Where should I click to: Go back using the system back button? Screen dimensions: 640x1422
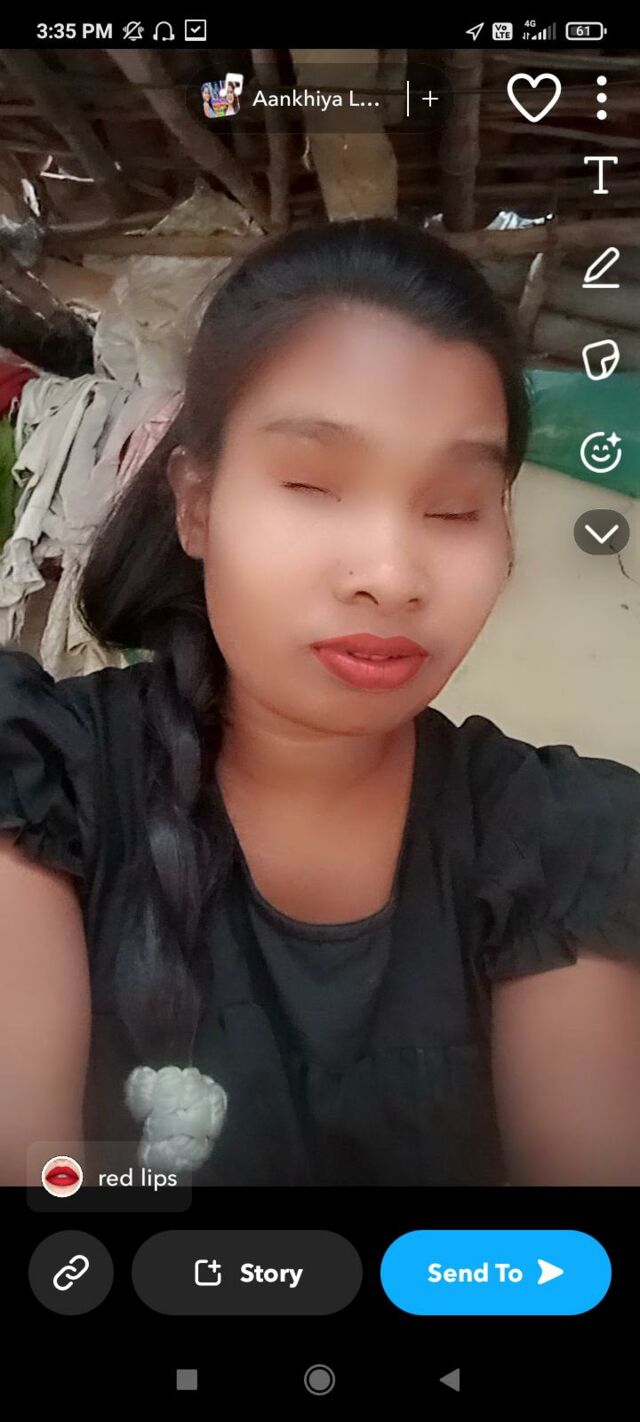pos(450,1380)
